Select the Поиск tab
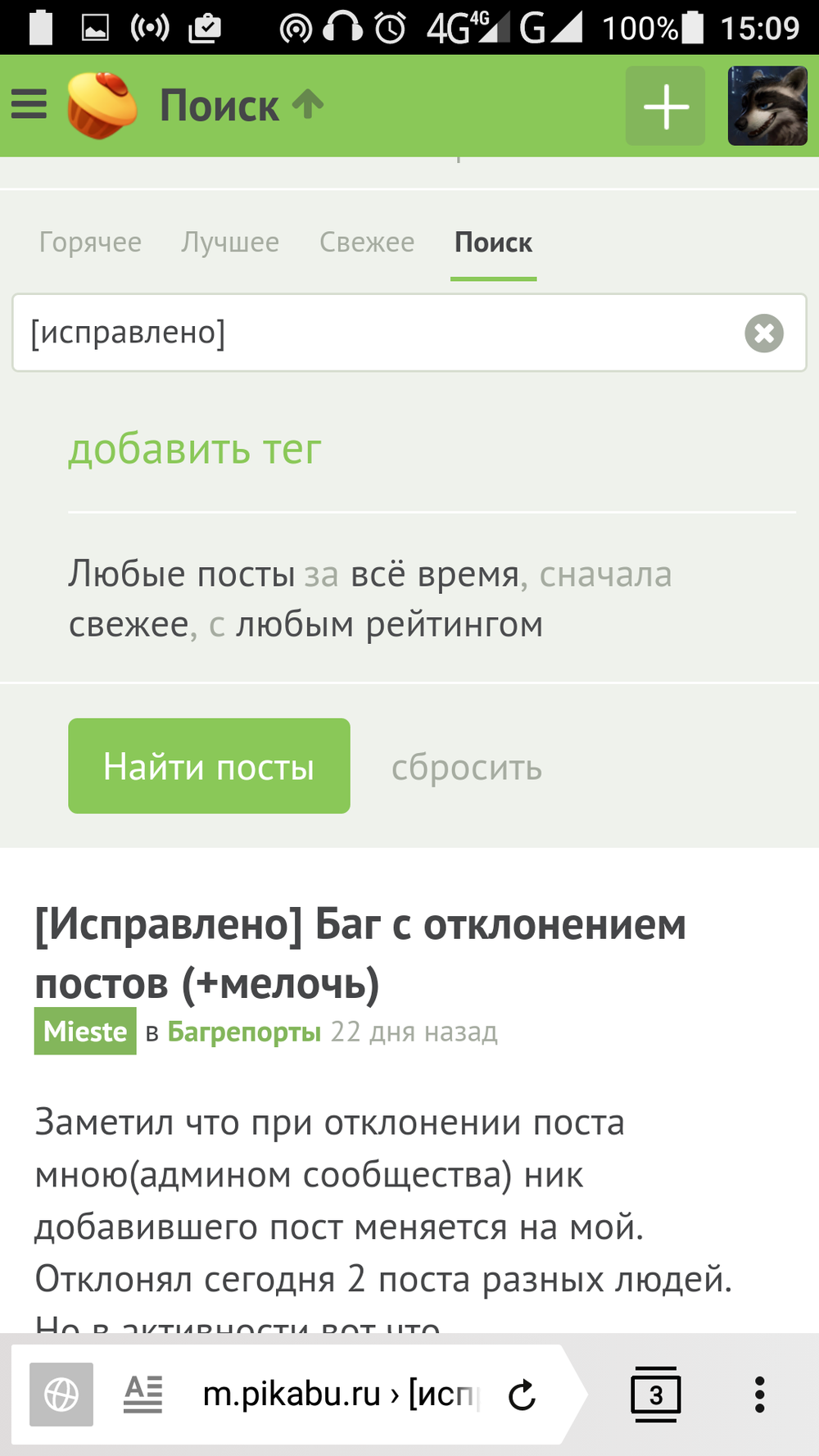This screenshot has height=1456, width=819. [x=493, y=243]
